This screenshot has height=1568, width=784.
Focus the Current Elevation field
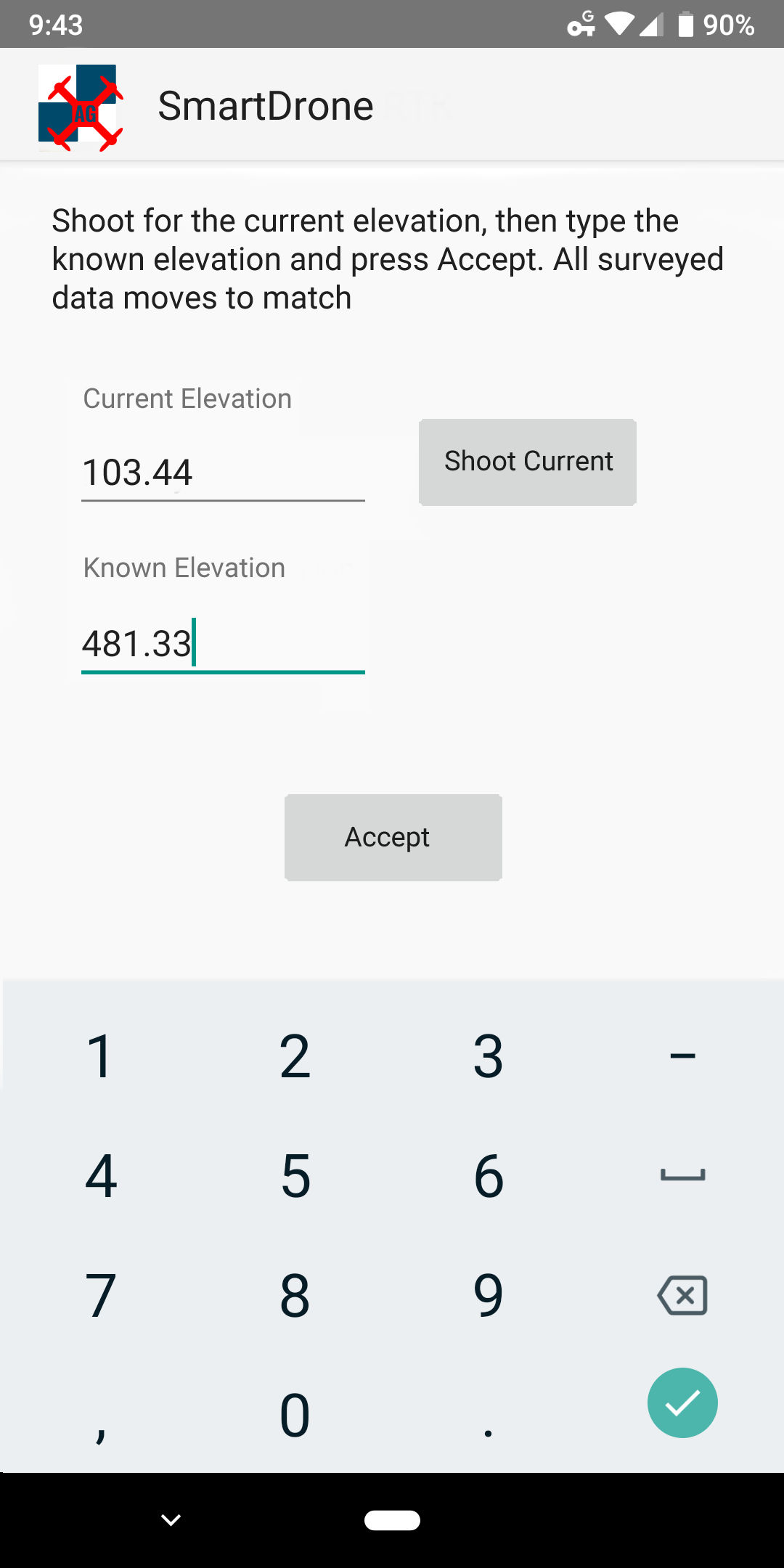pyautogui.click(x=223, y=473)
